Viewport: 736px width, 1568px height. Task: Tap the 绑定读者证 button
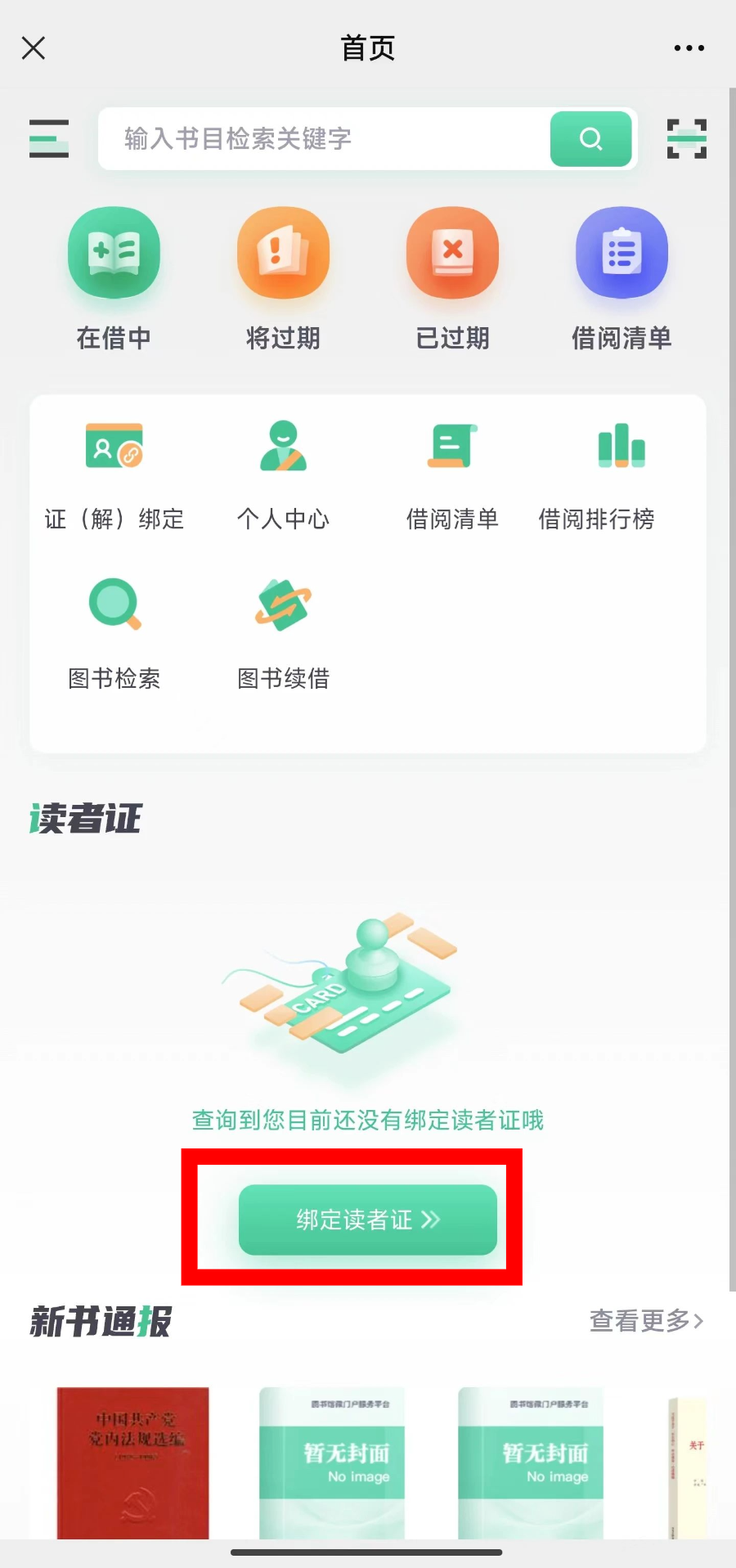367,1220
